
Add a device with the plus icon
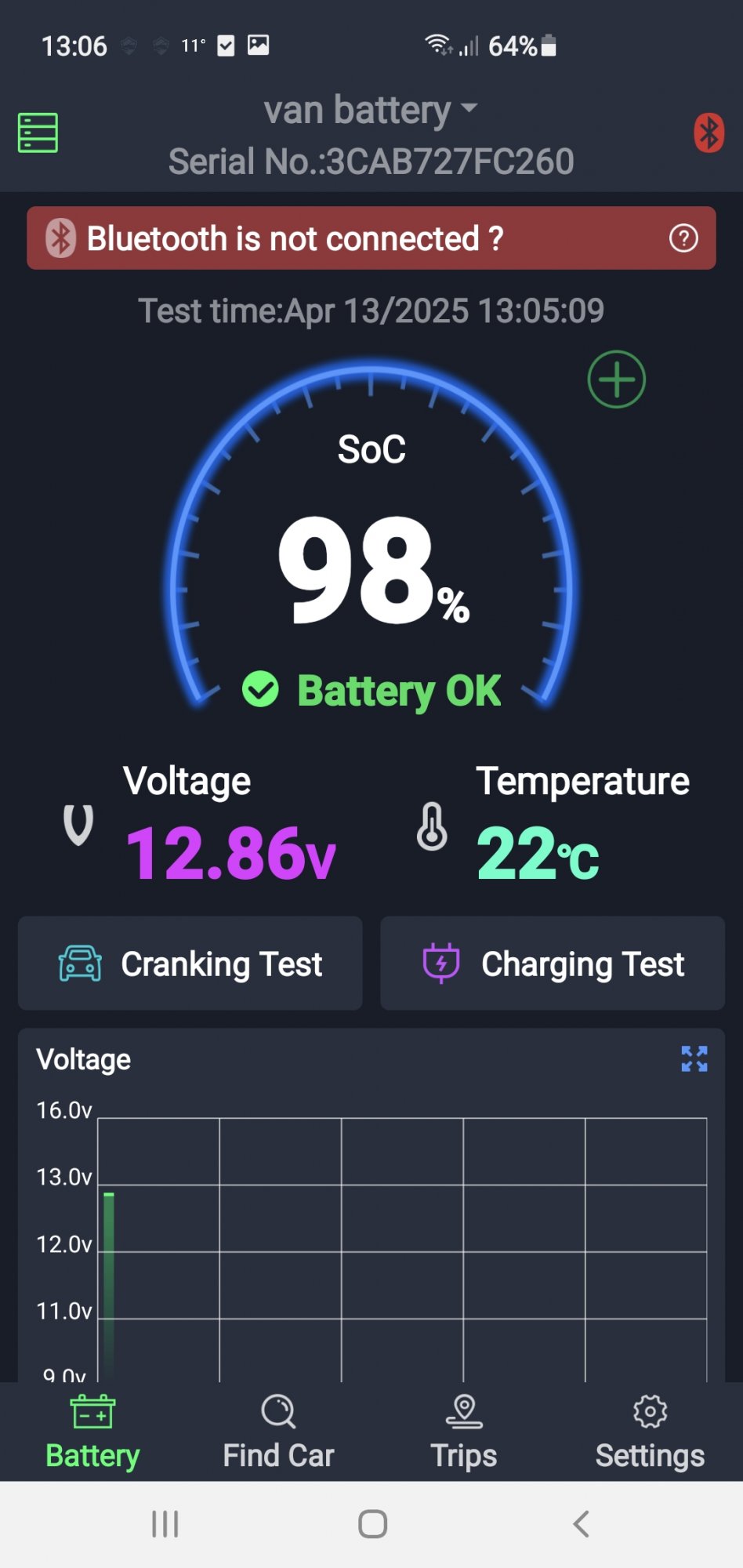617,379
